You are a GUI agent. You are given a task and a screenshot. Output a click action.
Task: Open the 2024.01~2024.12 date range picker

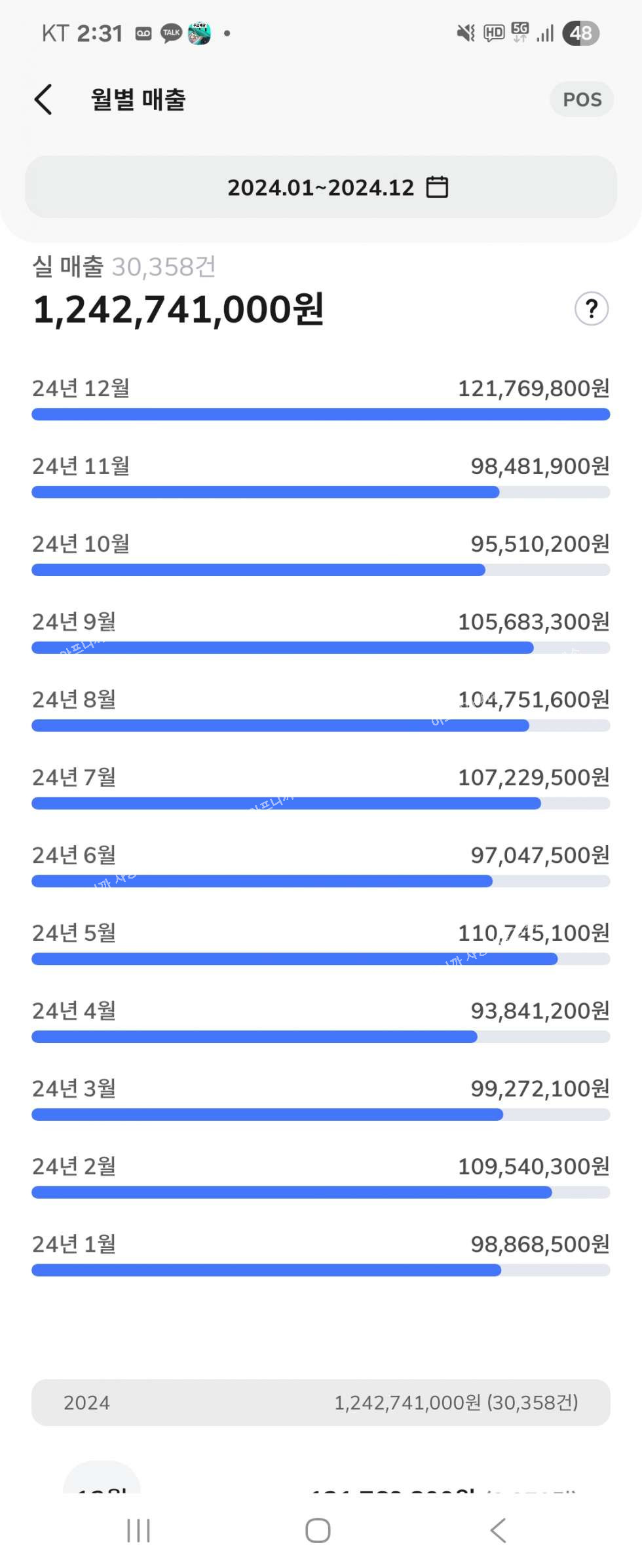pos(321,187)
